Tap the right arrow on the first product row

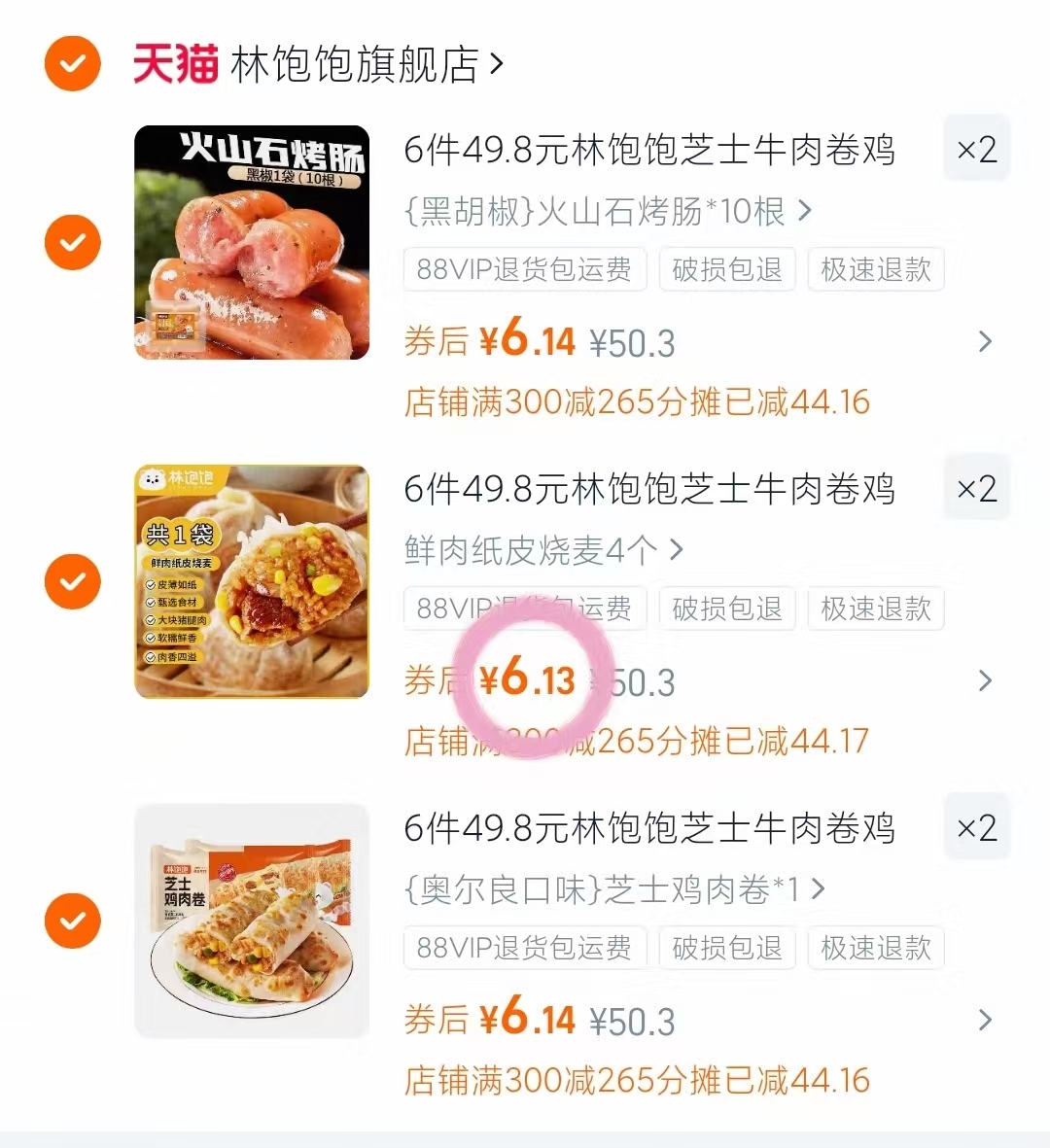click(985, 342)
